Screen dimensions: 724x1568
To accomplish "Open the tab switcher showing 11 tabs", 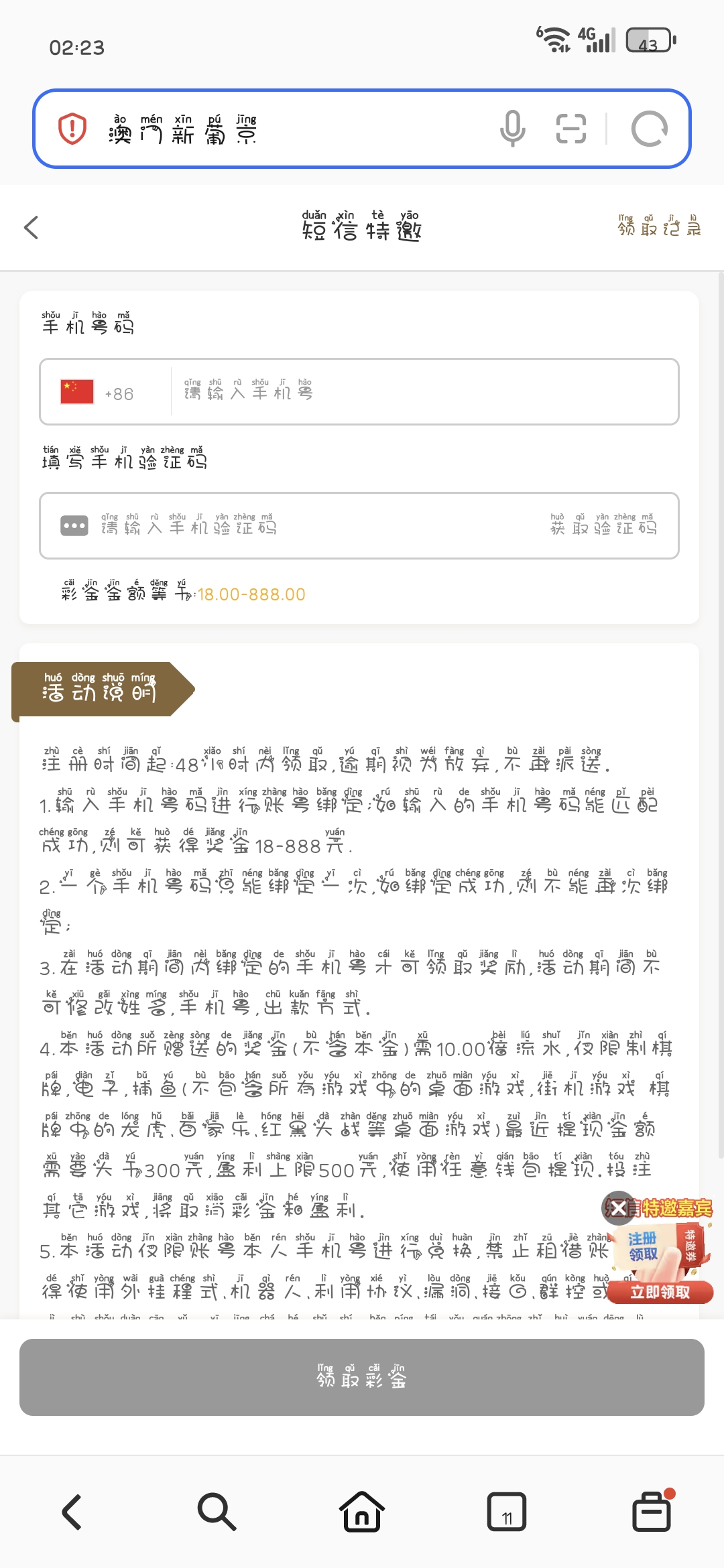I will [507, 1512].
